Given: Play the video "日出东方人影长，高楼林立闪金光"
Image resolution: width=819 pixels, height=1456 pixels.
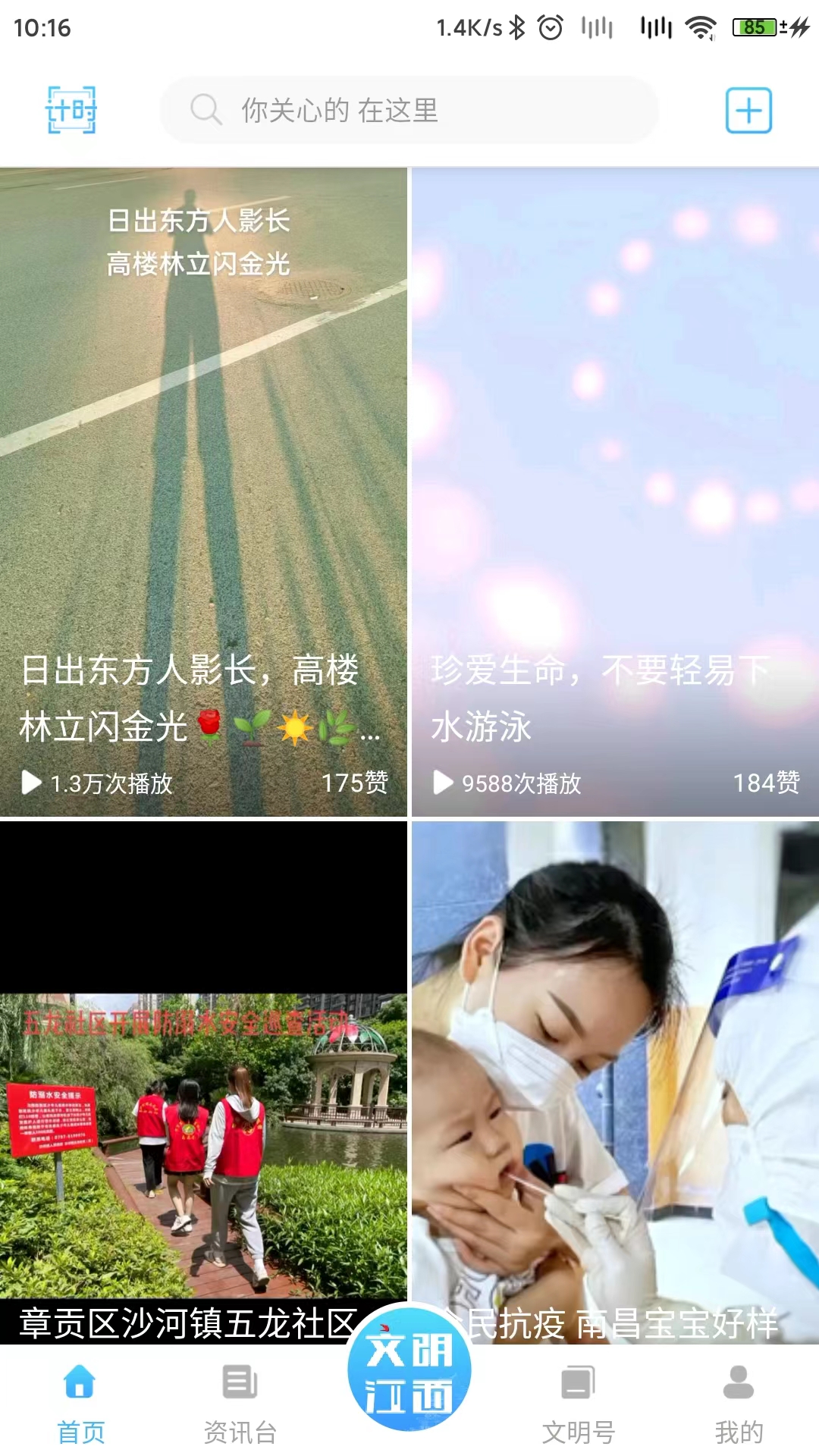Looking at the screenshot, I should click(x=203, y=493).
